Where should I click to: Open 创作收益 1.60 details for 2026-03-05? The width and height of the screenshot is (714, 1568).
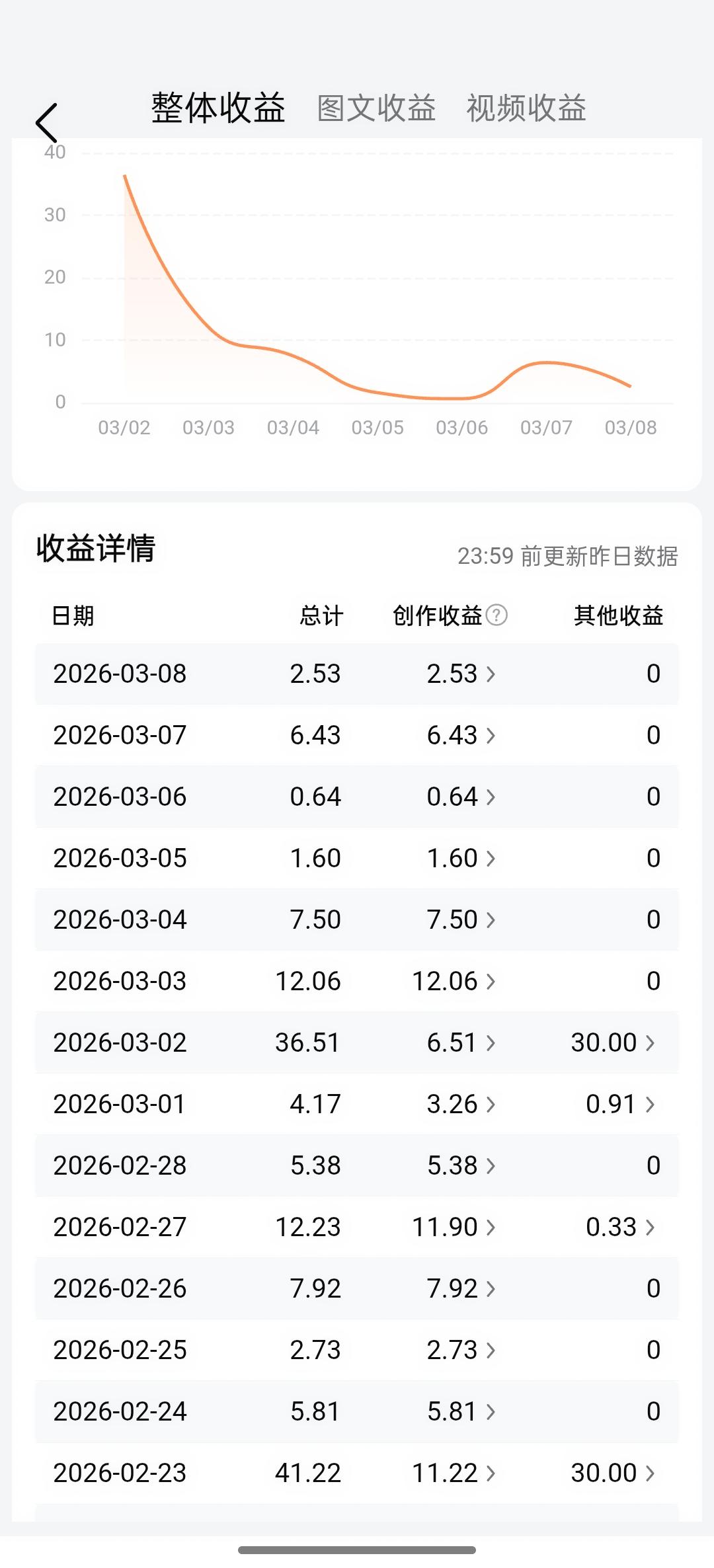(x=461, y=858)
